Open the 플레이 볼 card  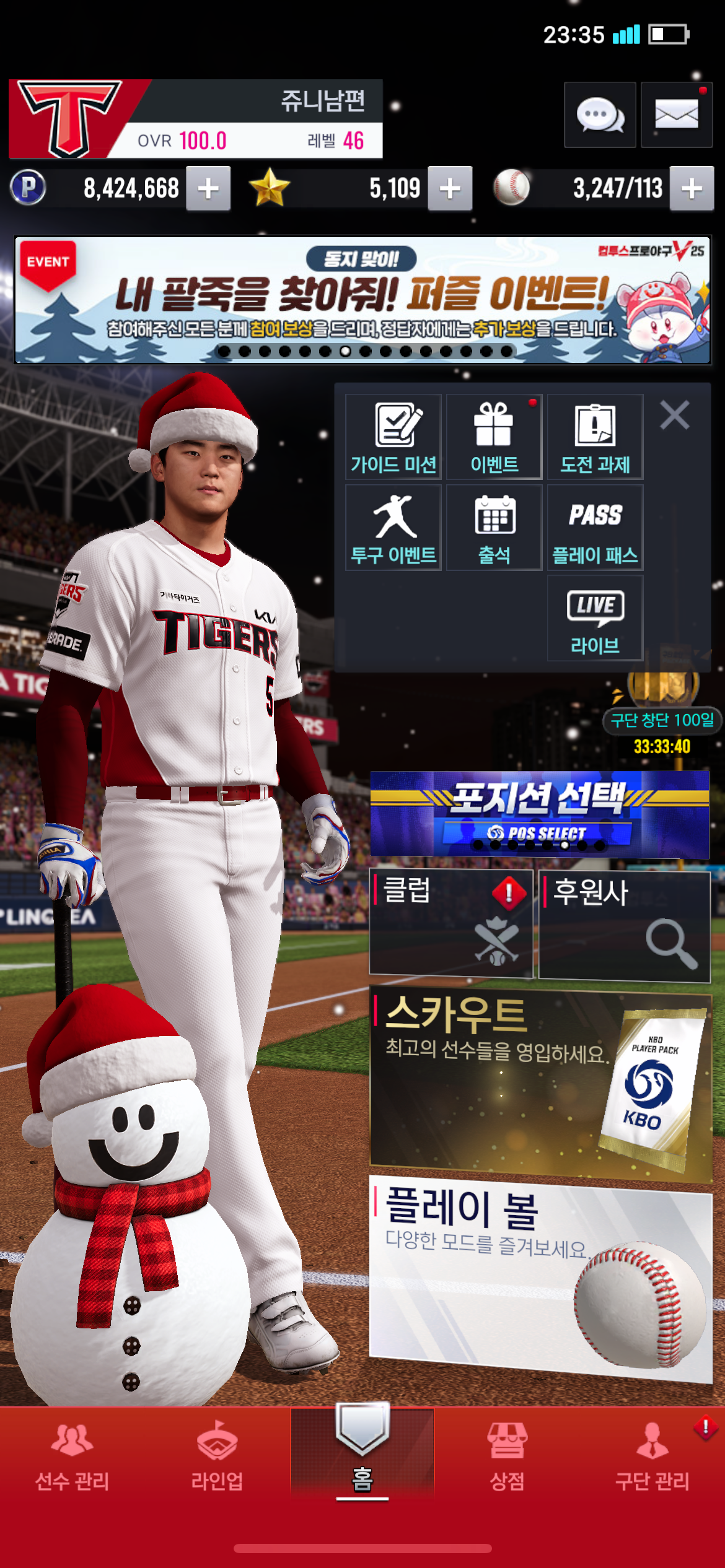[x=540, y=1277]
